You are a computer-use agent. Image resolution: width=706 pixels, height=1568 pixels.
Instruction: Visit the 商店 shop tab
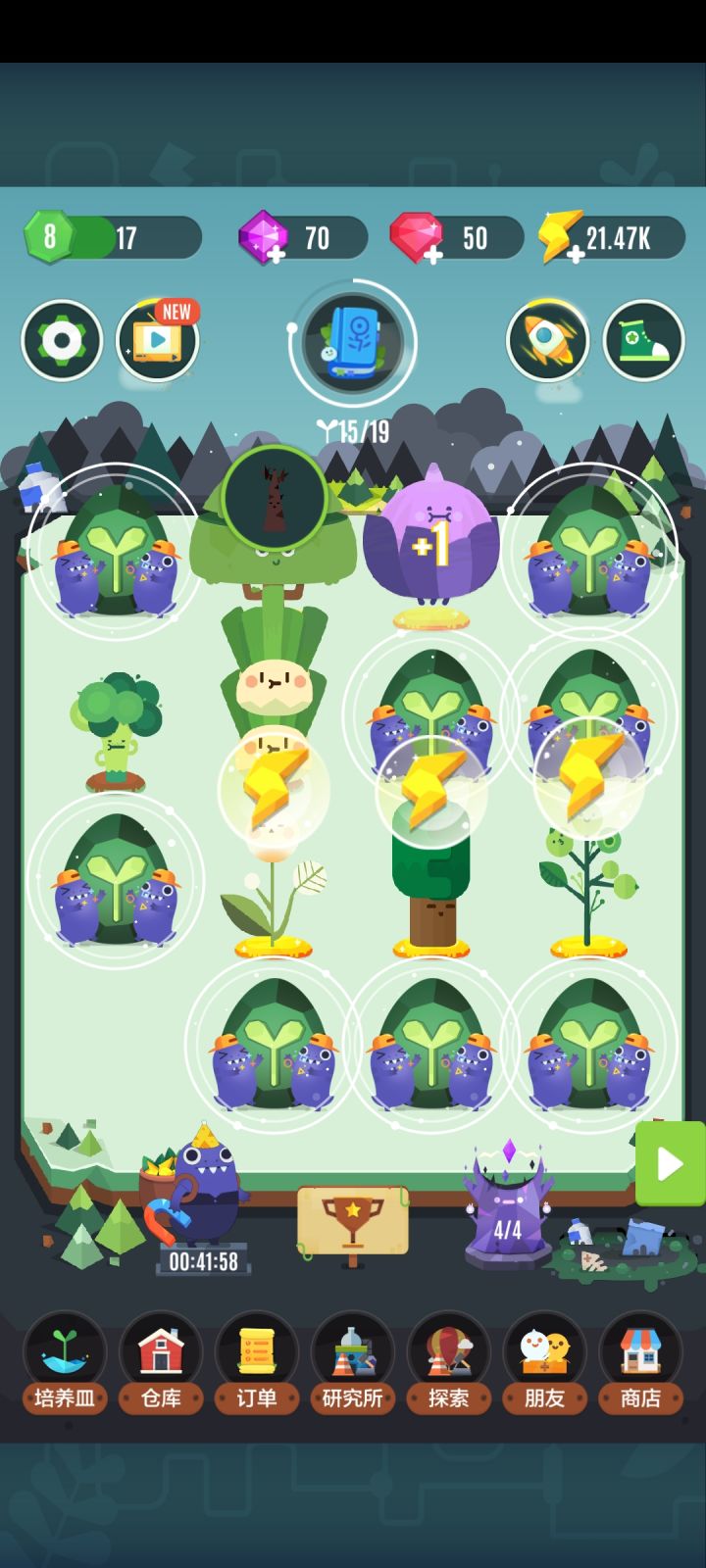[x=641, y=1364]
